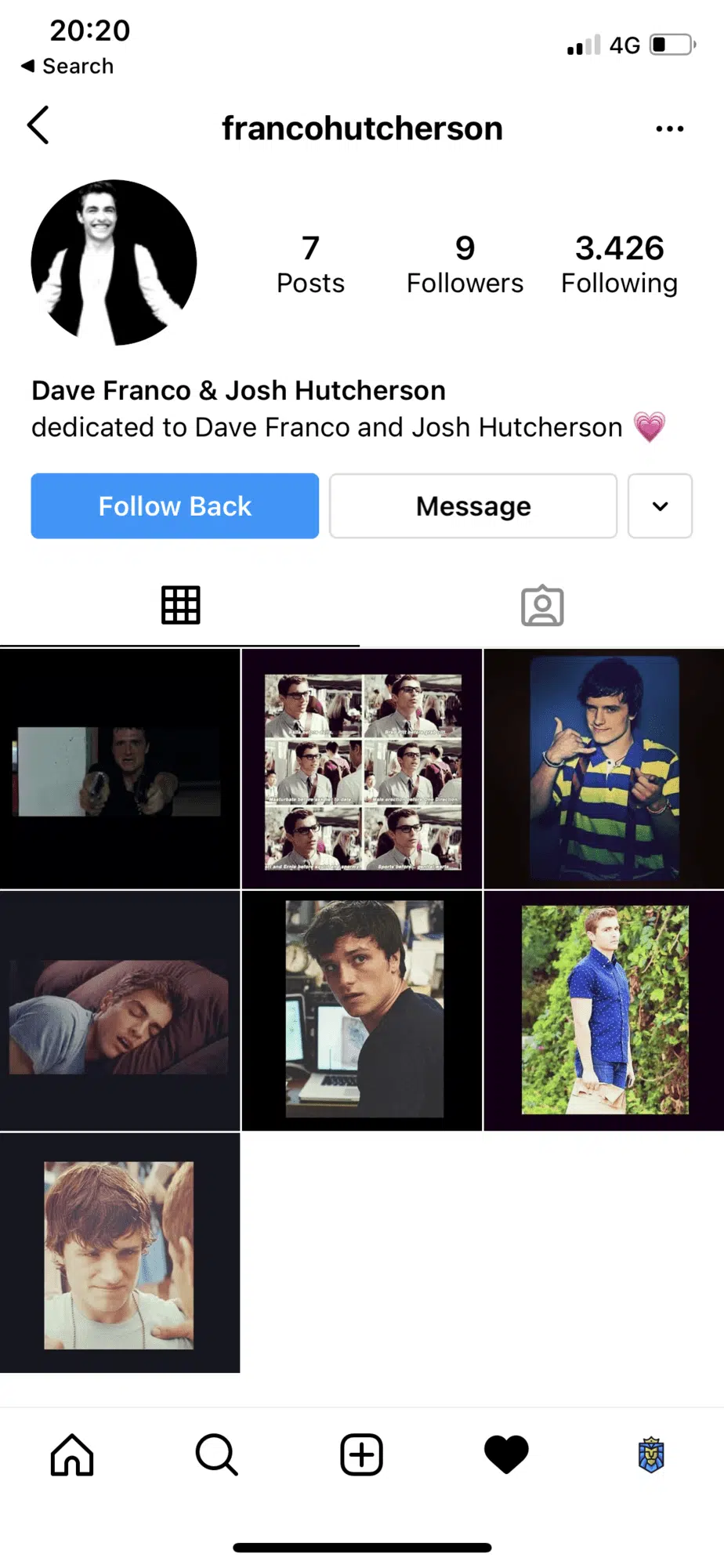Switch to the tagged photos tab
The image size is (724, 1568).
click(x=542, y=606)
